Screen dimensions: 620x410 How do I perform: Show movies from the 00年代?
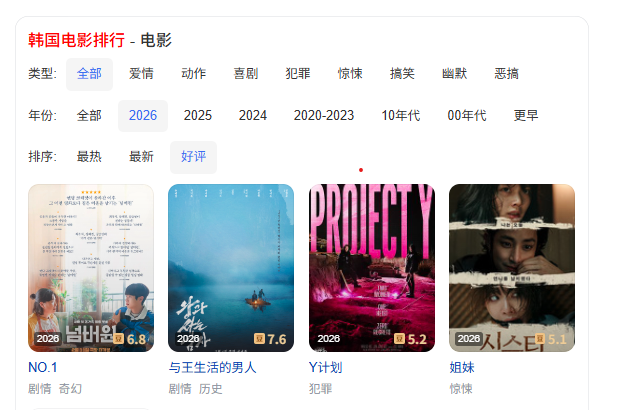pyautogui.click(x=467, y=116)
